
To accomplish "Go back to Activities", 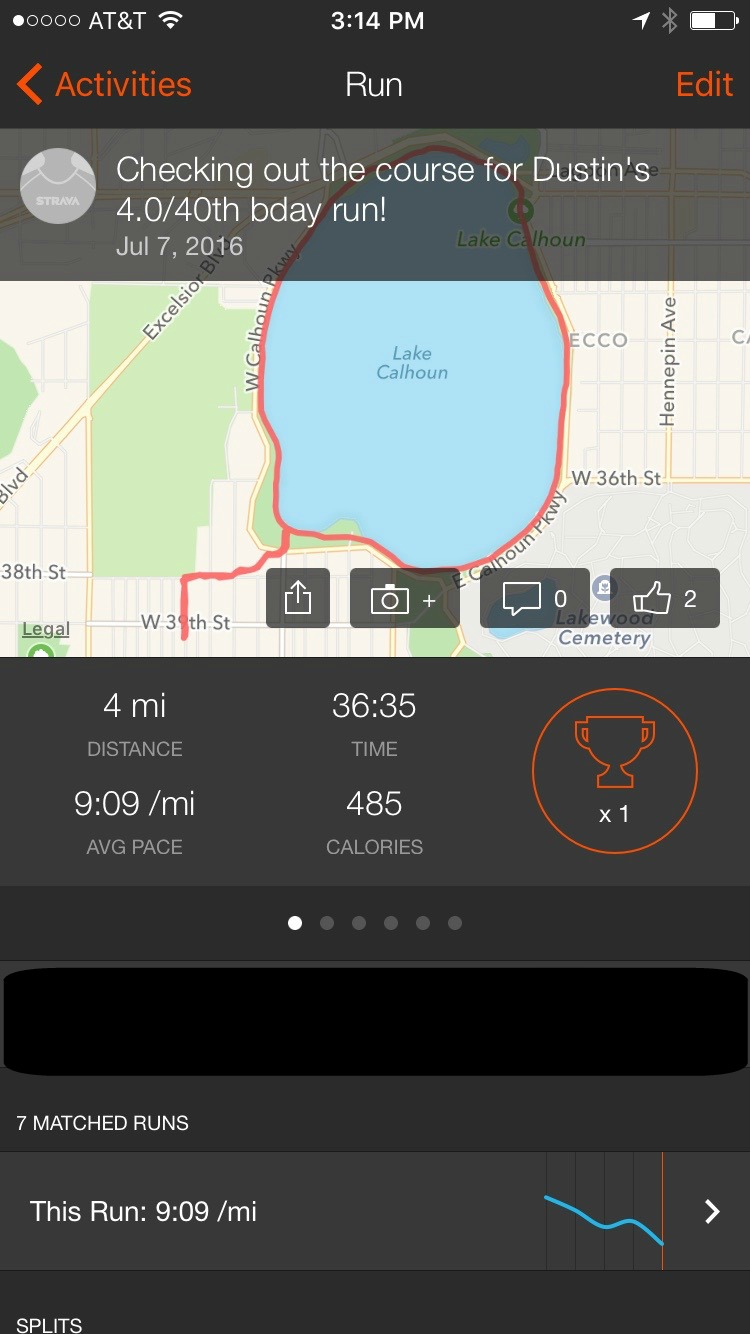I will point(104,85).
